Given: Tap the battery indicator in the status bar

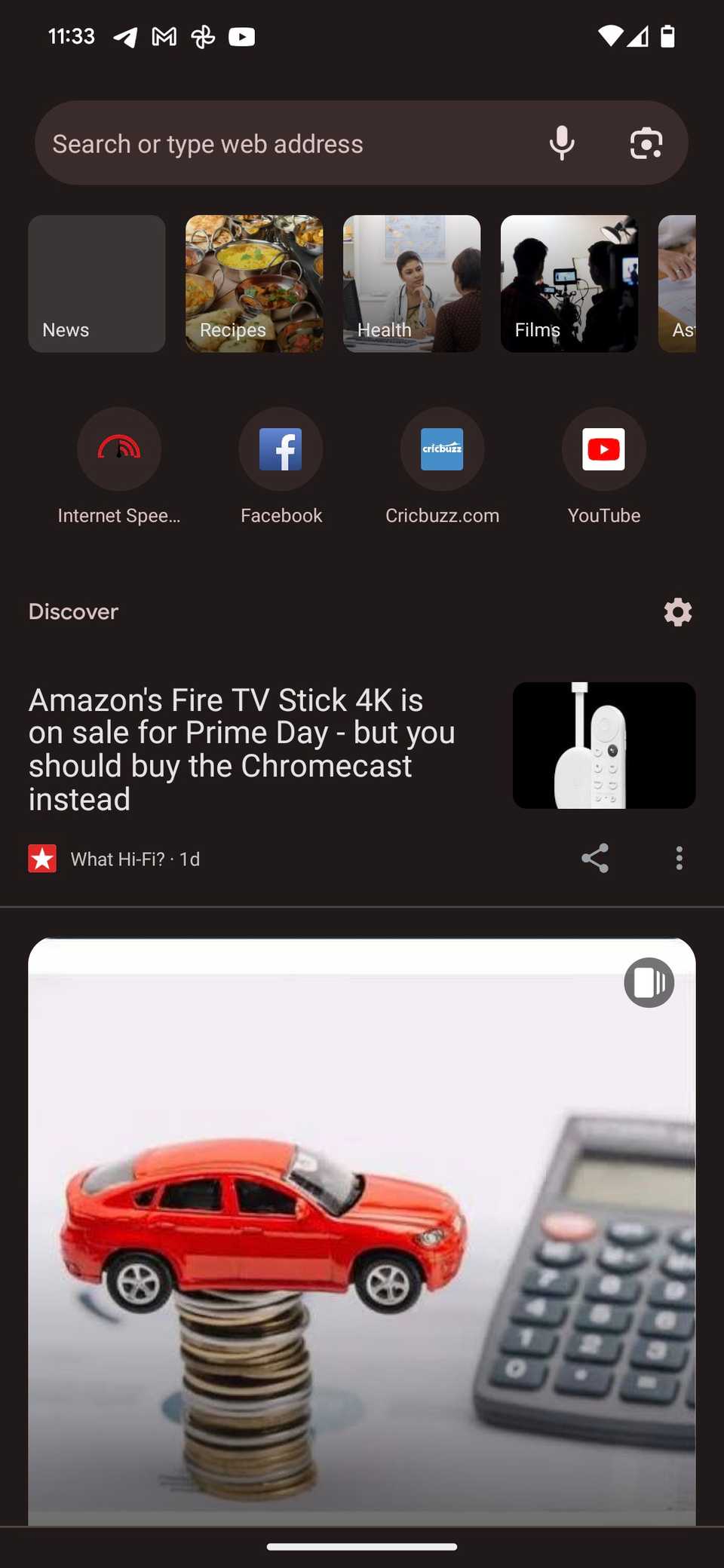Looking at the screenshot, I should pyautogui.click(x=667, y=36).
